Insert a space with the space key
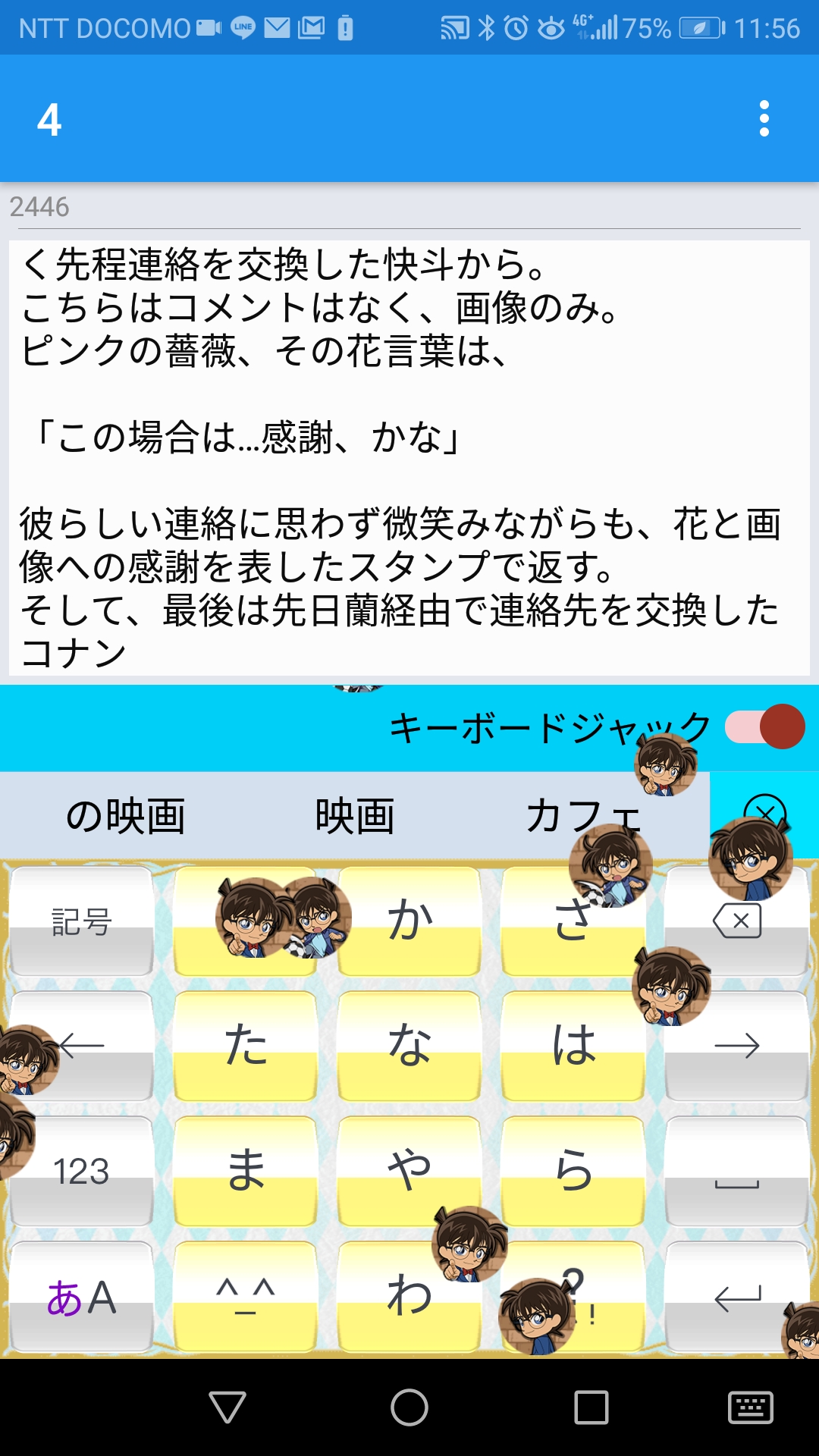The height and width of the screenshot is (1456, 819). 737,1171
